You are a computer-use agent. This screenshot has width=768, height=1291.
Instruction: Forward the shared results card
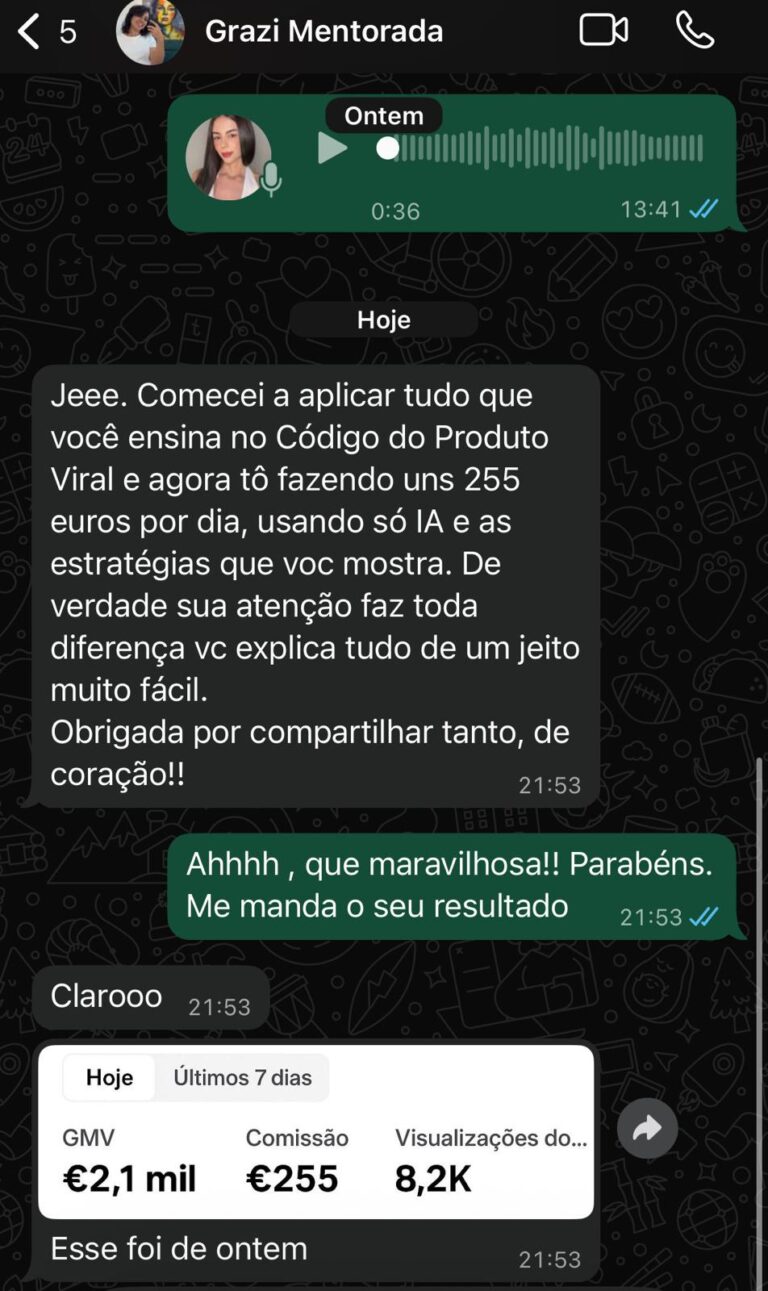pos(647,1128)
